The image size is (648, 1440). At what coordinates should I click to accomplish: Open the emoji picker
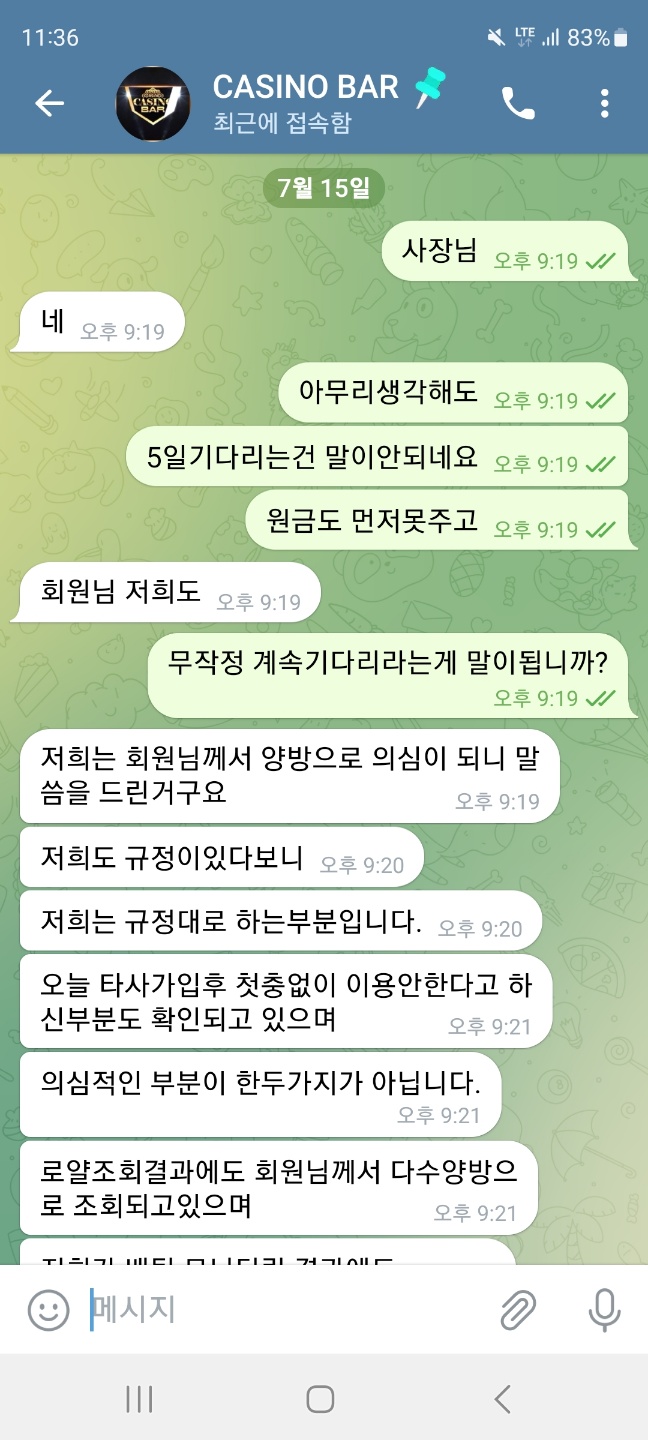(x=48, y=1309)
